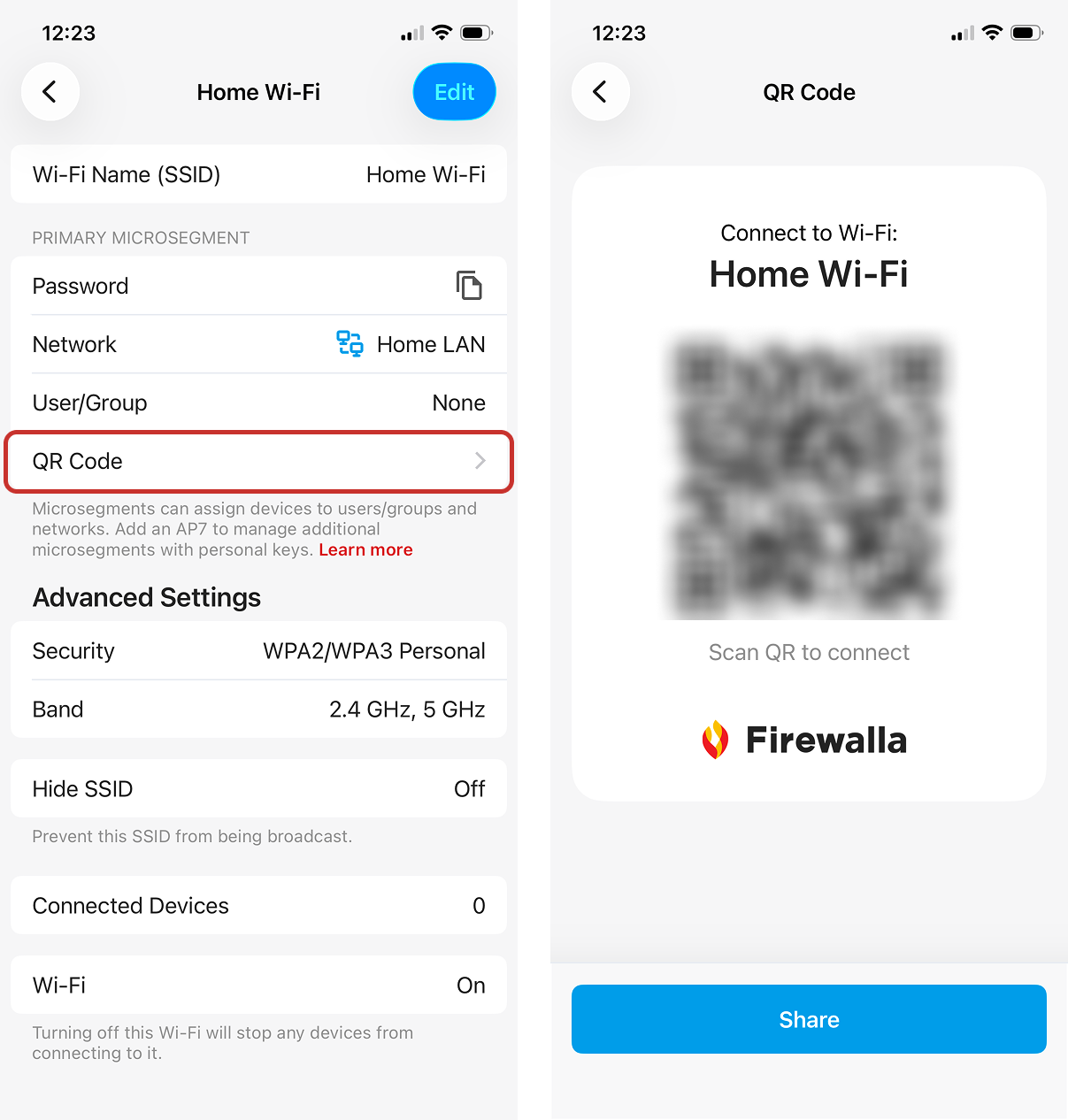Share the Wi-Fi QR code
The height and width of the screenshot is (1120, 1068).
tap(809, 1019)
